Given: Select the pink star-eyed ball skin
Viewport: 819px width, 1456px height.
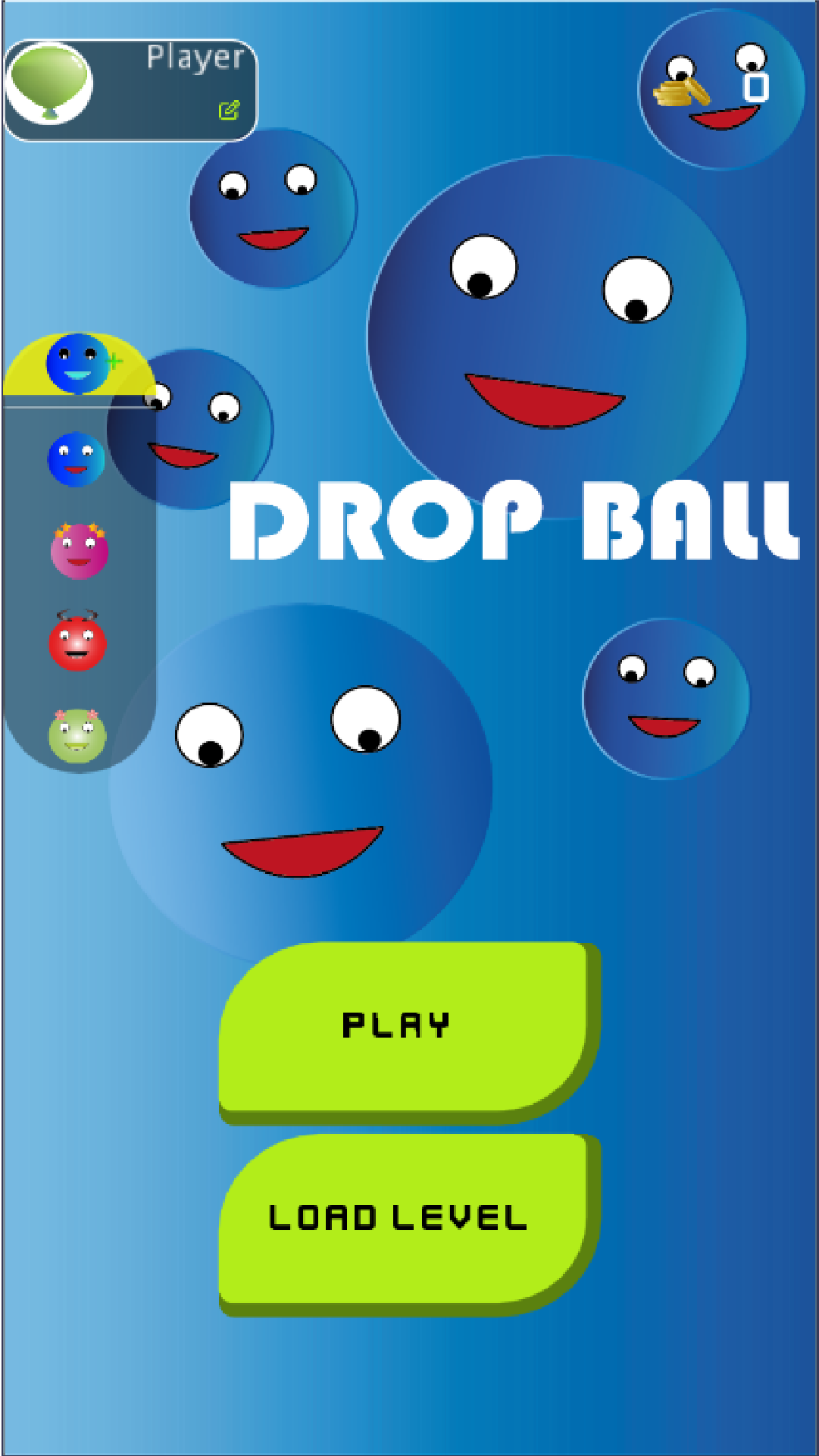Looking at the screenshot, I should [x=79, y=551].
